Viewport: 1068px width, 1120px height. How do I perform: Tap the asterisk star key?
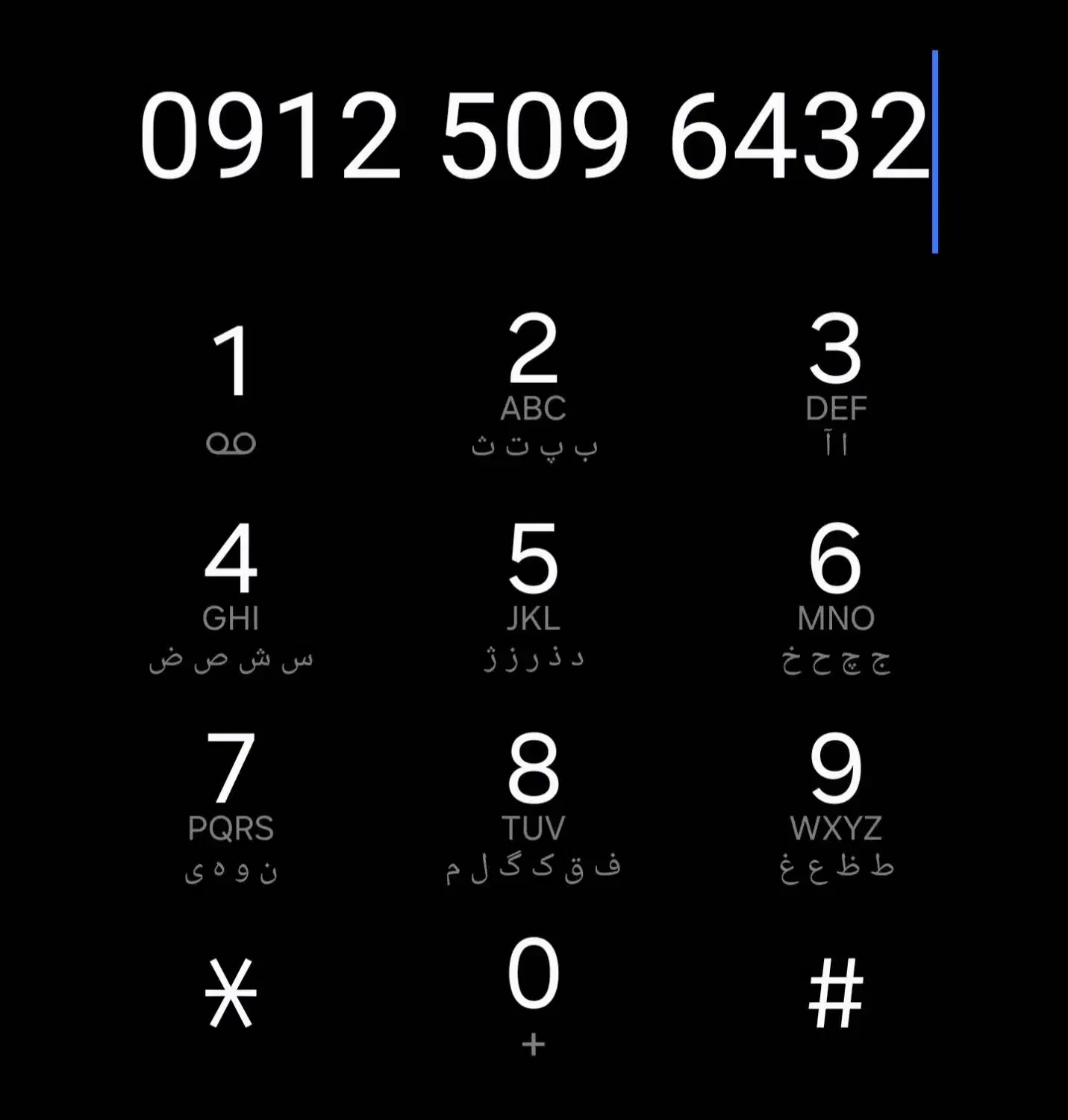(231, 993)
